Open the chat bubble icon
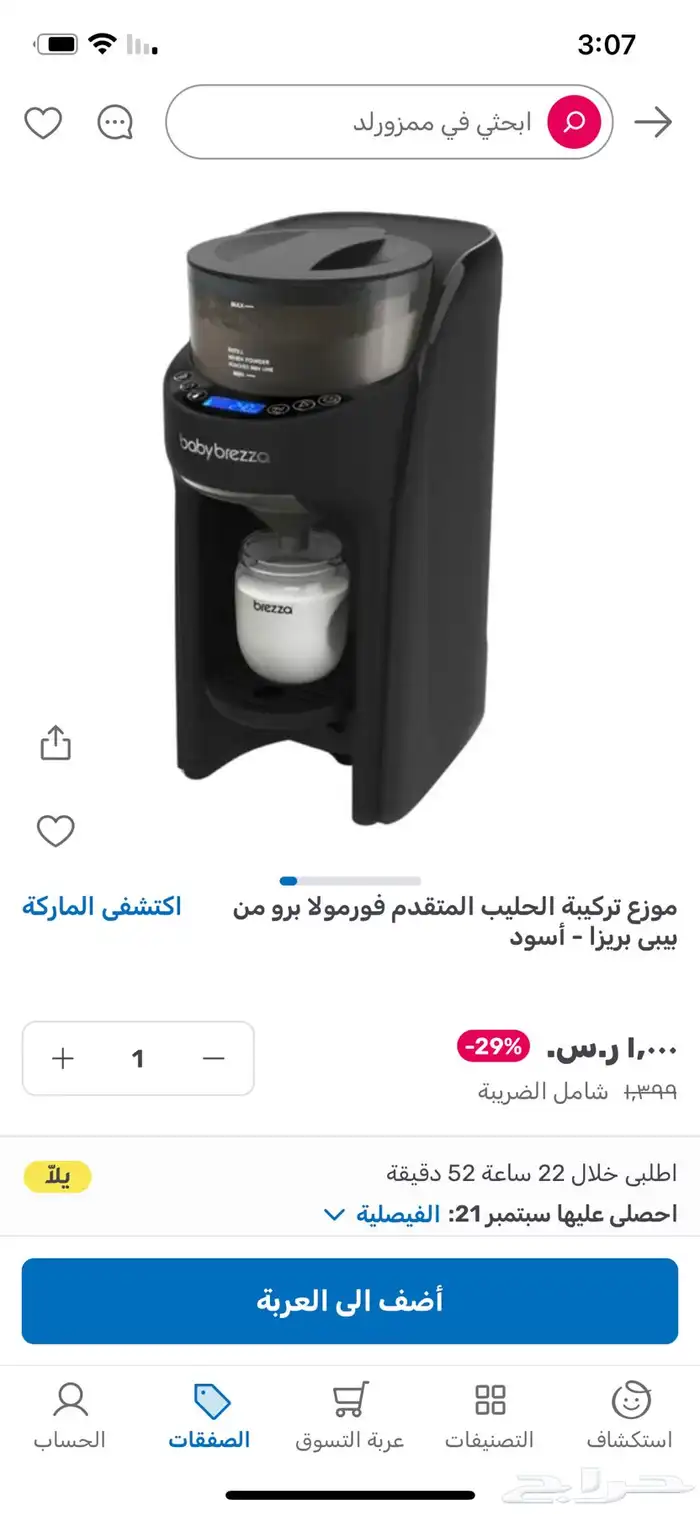700x1514 pixels. (115, 123)
